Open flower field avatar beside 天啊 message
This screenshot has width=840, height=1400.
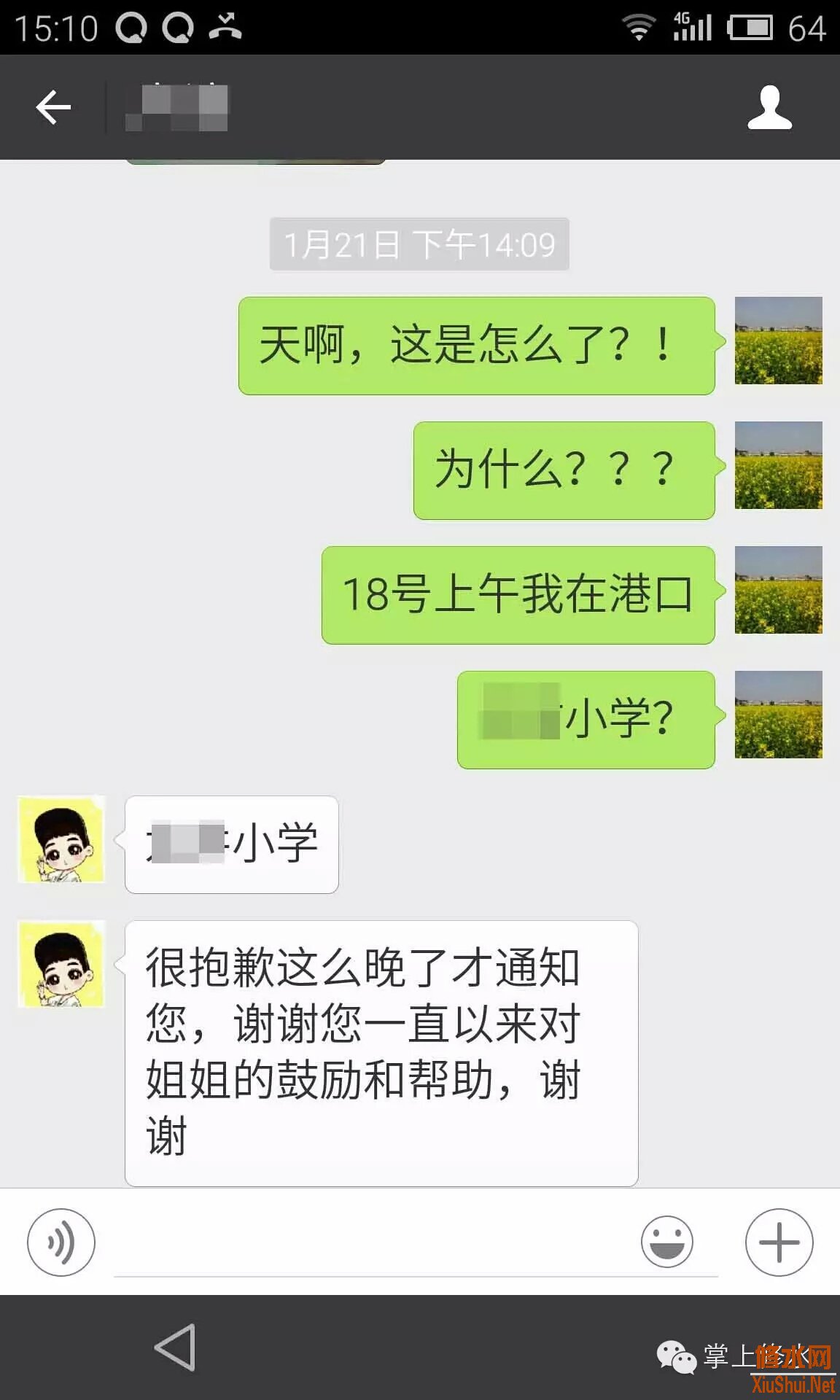(778, 341)
